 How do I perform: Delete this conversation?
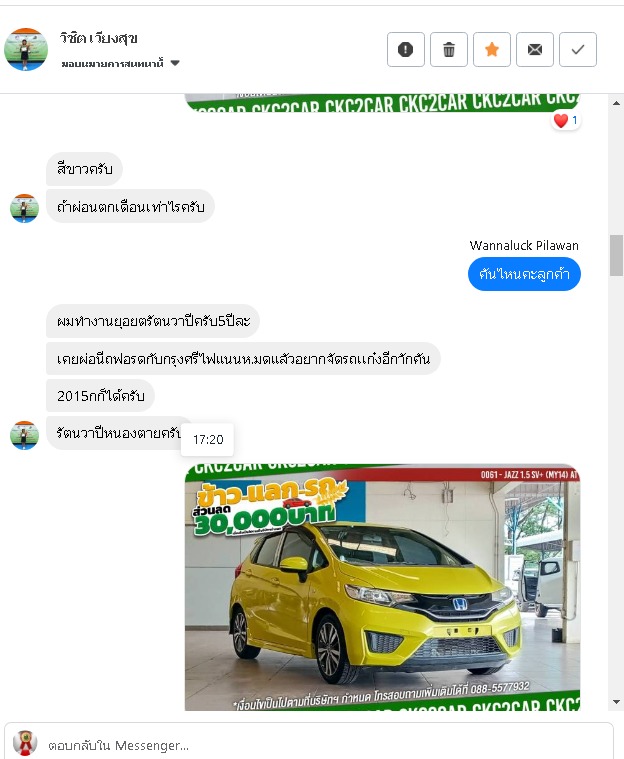tap(449, 50)
